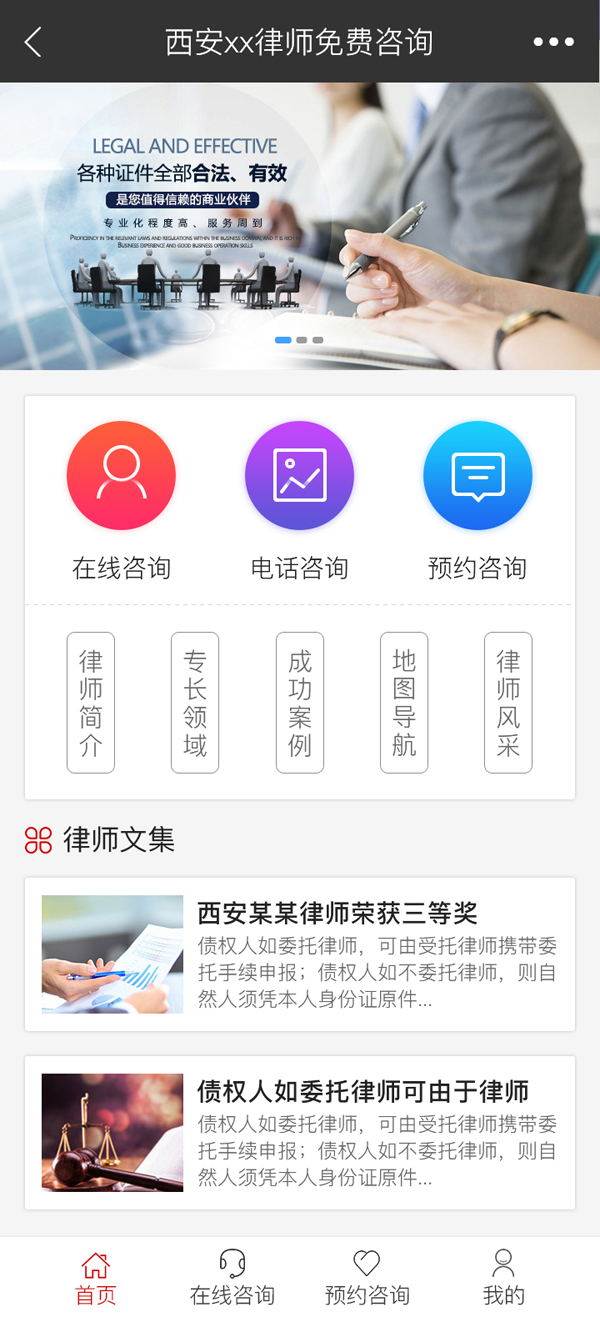Screen dimensions: 600x1317
Task: Go to the 我的 profile tab
Action: click(503, 1278)
